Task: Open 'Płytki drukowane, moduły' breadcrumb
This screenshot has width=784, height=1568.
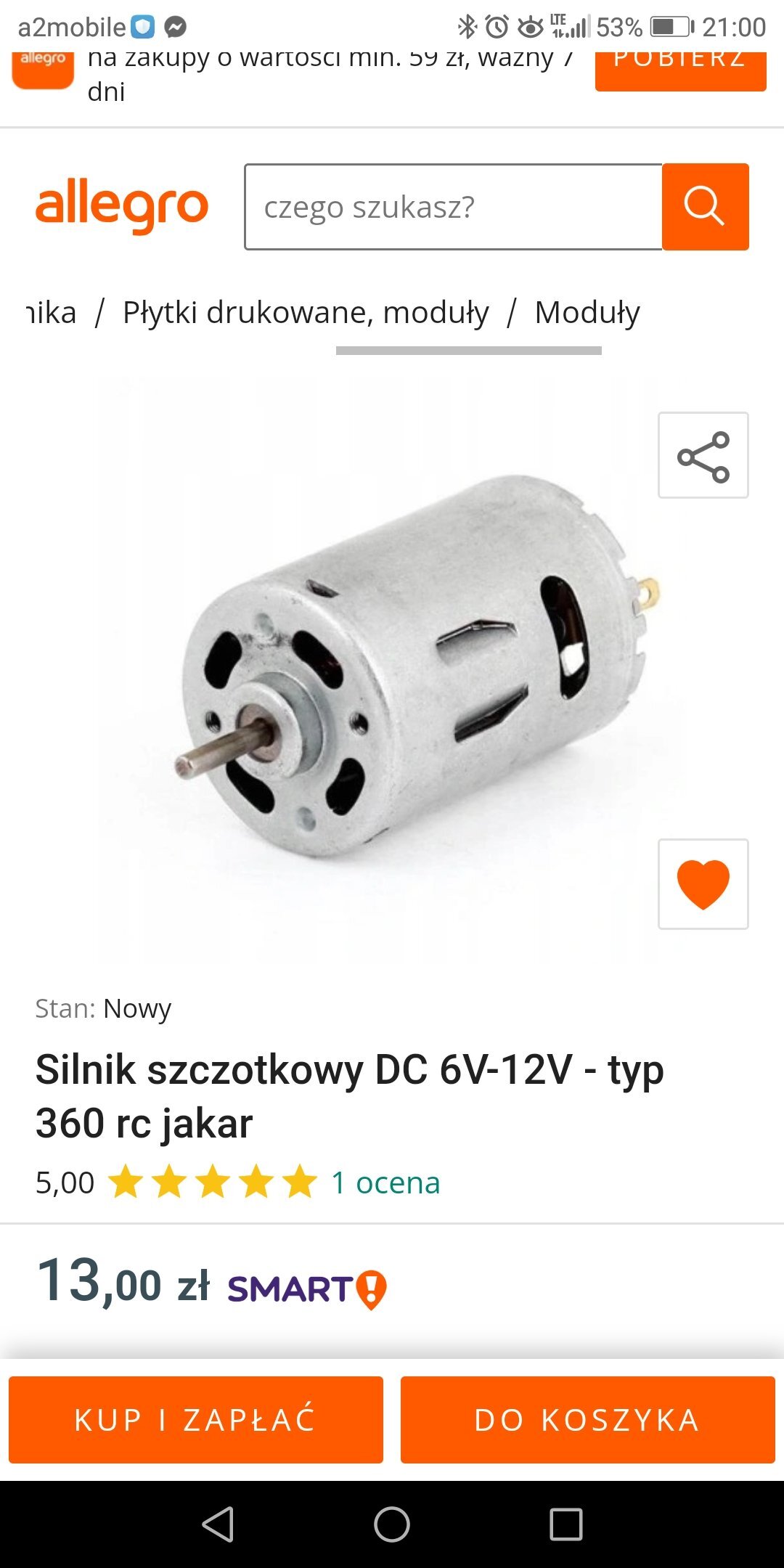Action: click(x=306, y=313)
